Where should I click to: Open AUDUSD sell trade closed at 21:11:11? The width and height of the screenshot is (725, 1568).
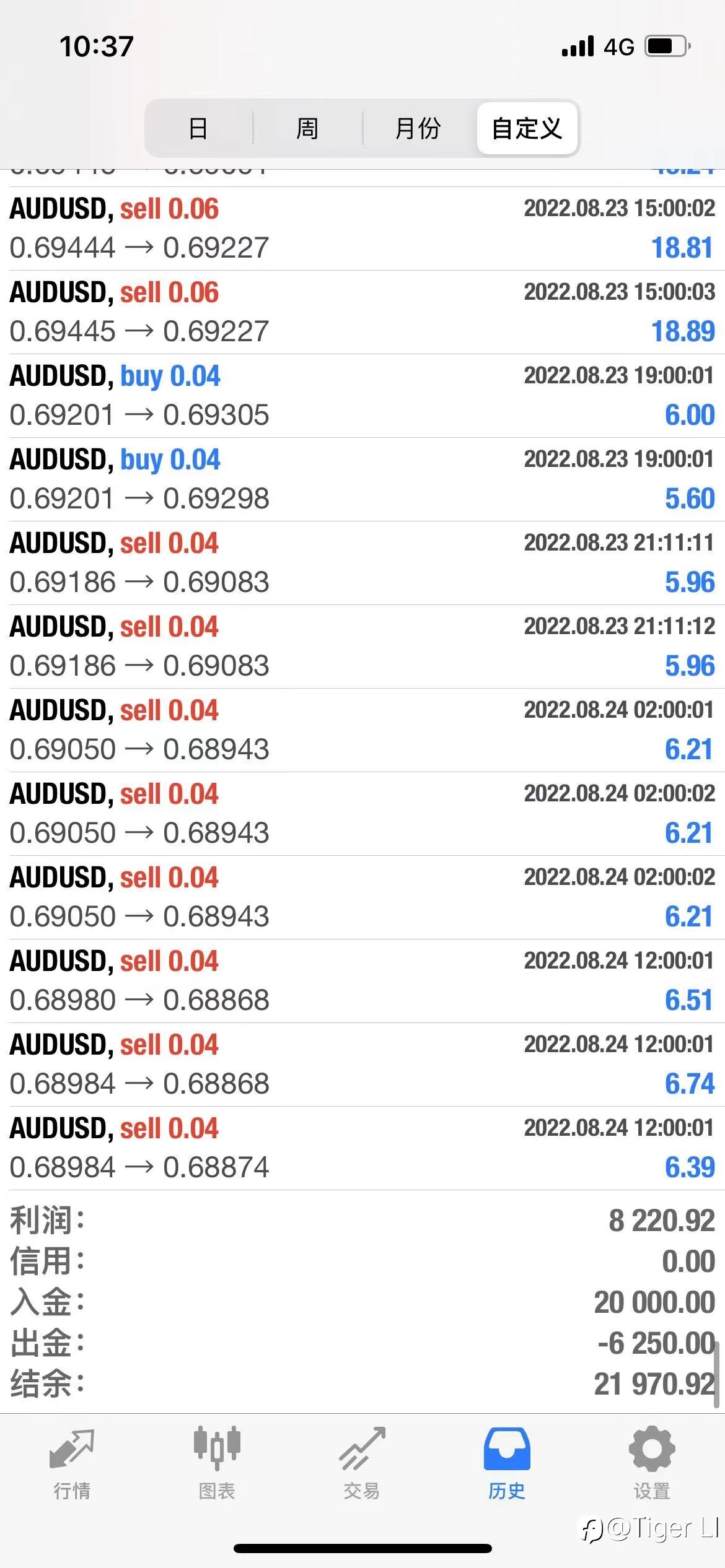pyautogui.click(x=362, y=563)
